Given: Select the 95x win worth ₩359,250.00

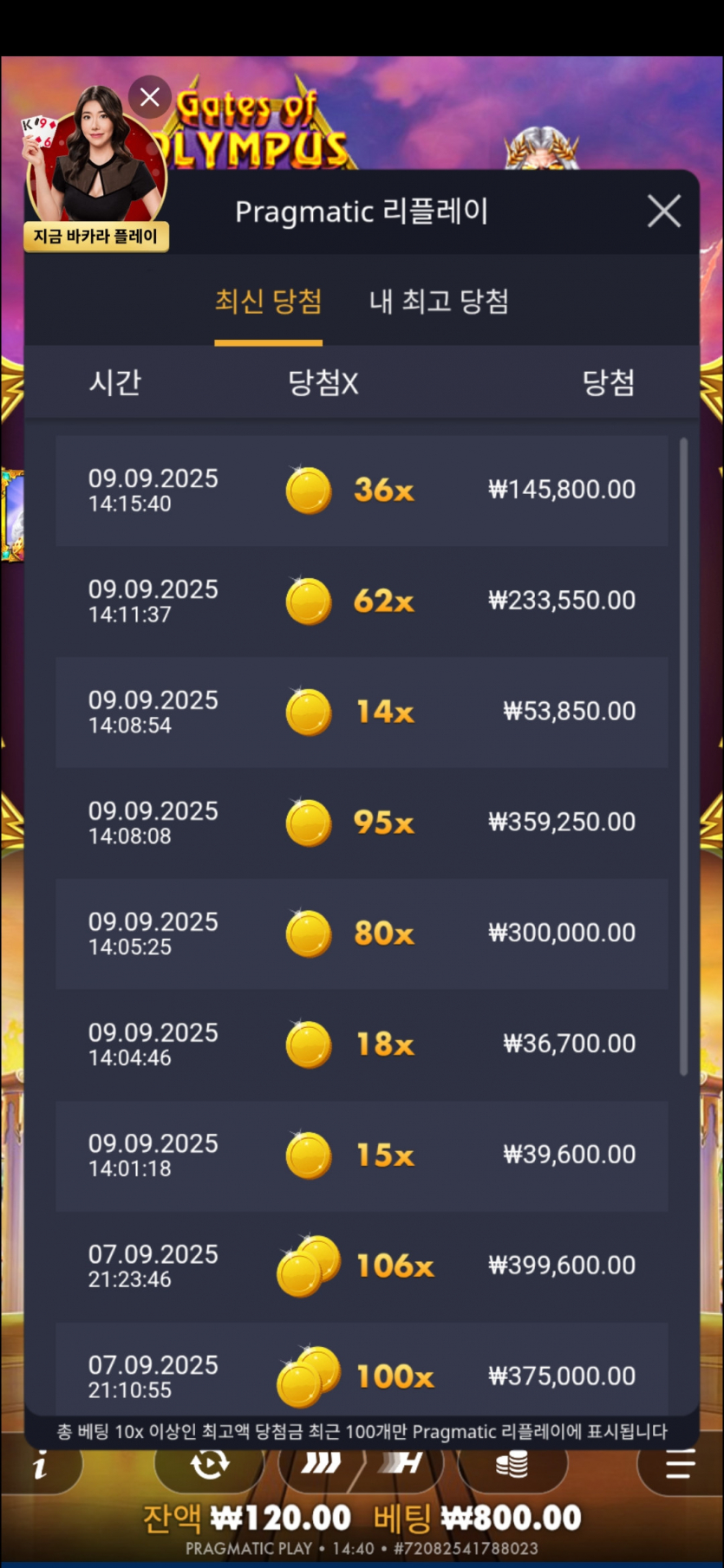Looking at the screenshot, I should (x=362, y=823).
